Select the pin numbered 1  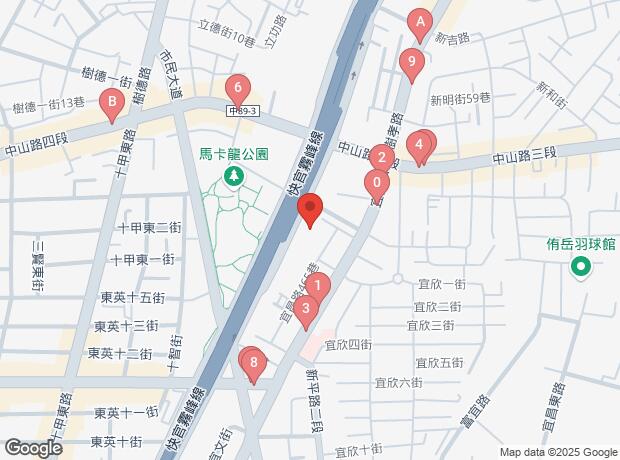click(317, 286)
